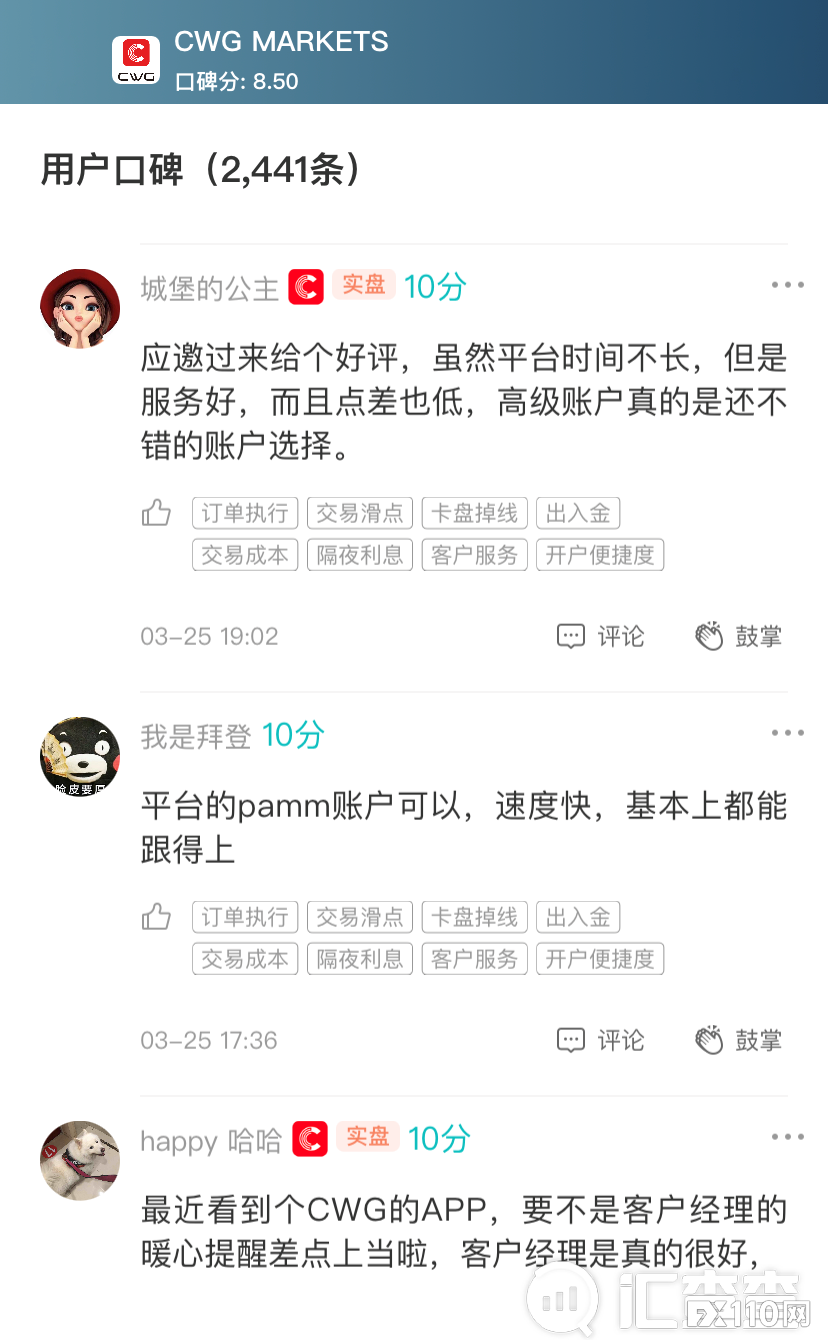
Task: Expand the three-dot menu on 我是拜登's review
Action: (x=788, y=732)
